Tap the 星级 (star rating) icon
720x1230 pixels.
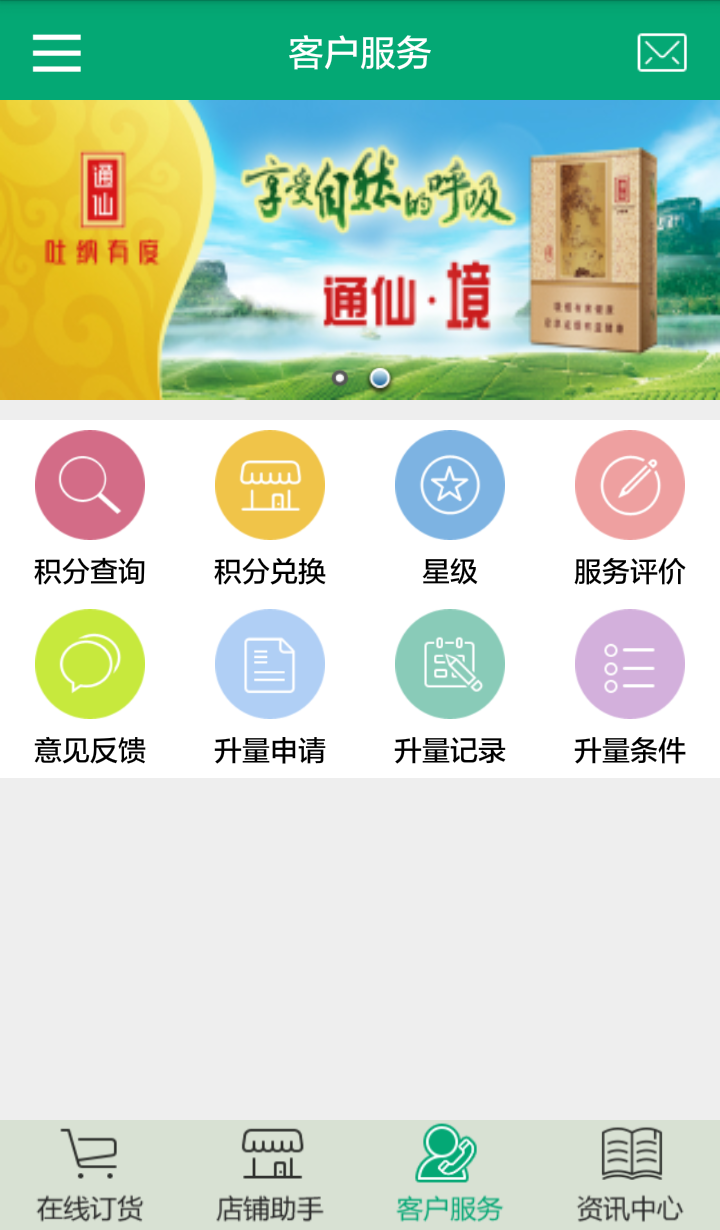click(x=450, y=484)
